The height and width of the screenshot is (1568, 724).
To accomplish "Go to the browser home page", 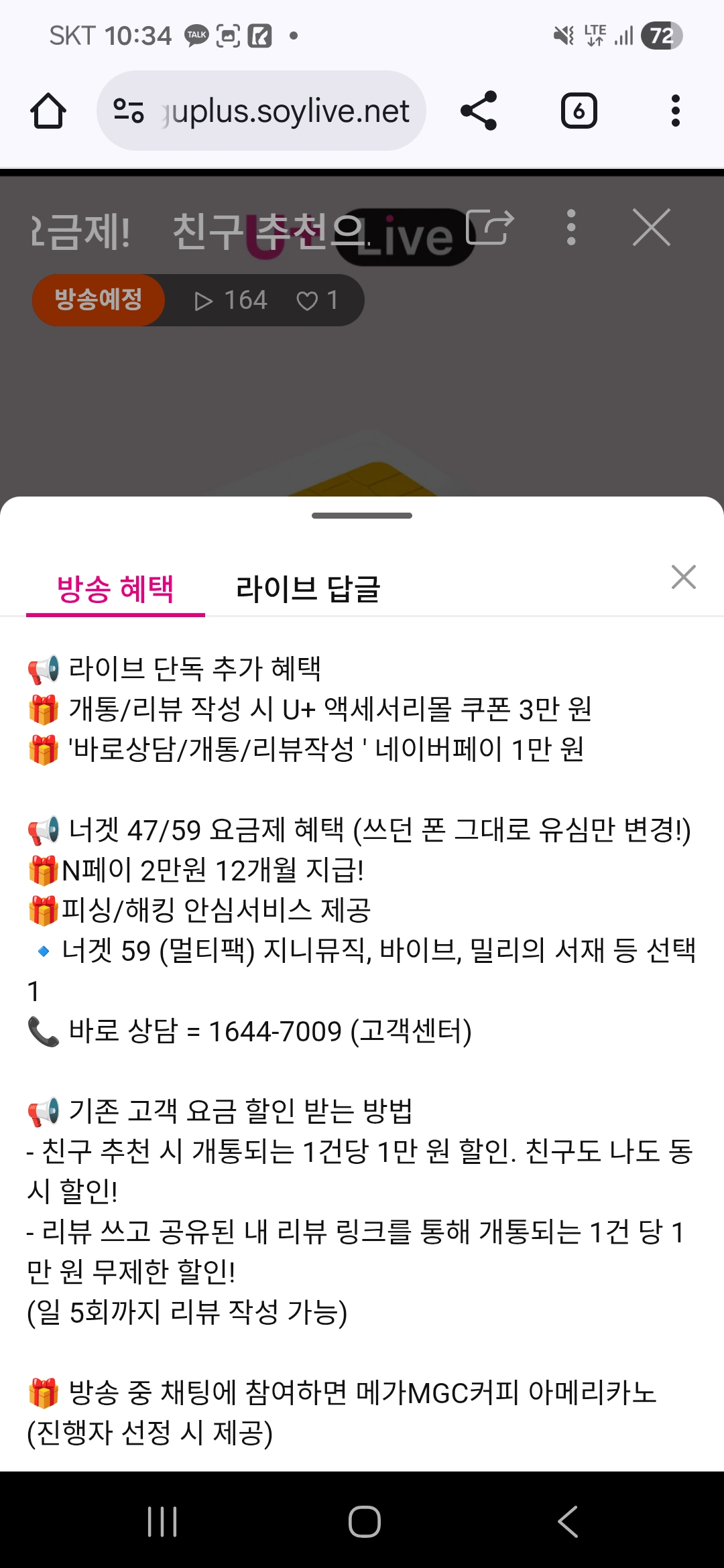I will click(48, 111).
